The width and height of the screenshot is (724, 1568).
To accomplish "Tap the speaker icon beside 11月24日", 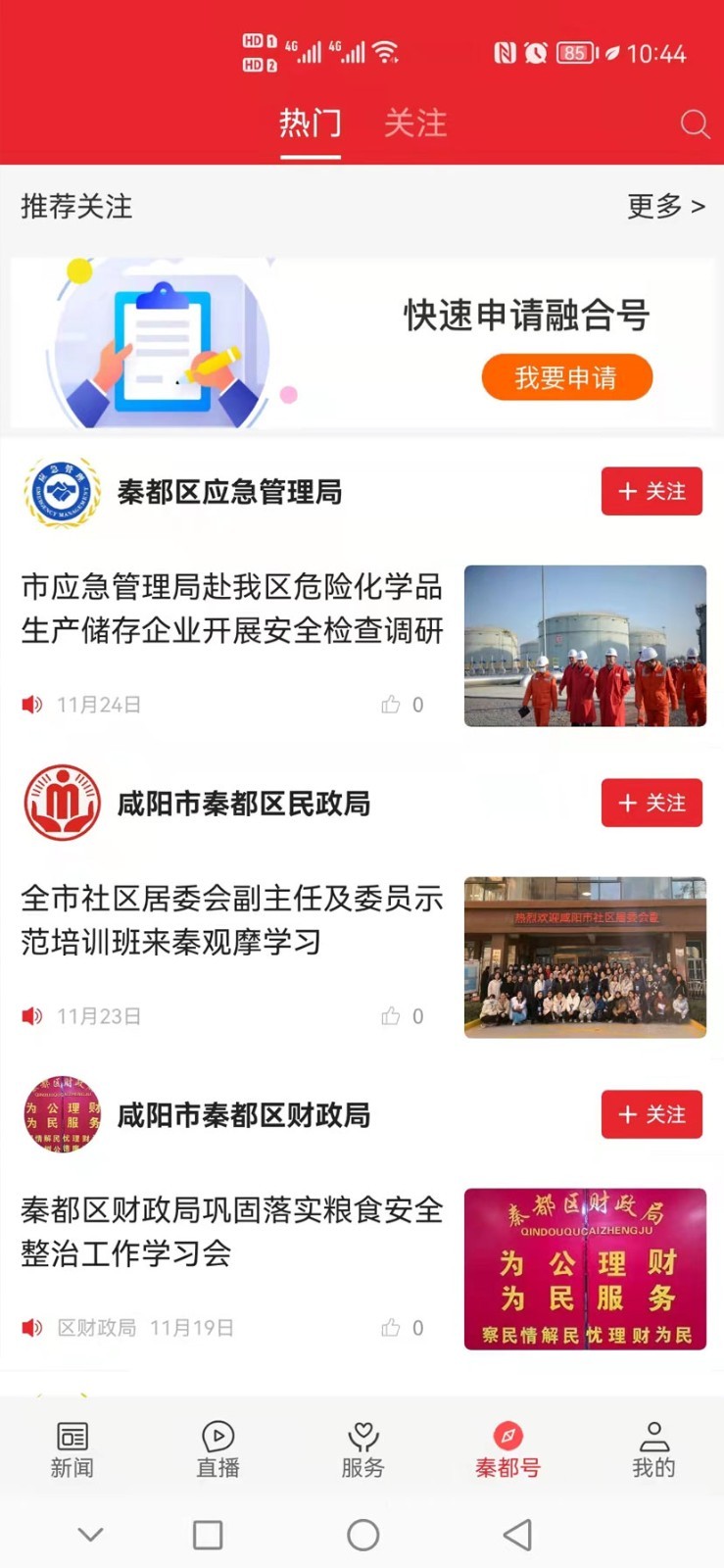I will coord(30,704).
